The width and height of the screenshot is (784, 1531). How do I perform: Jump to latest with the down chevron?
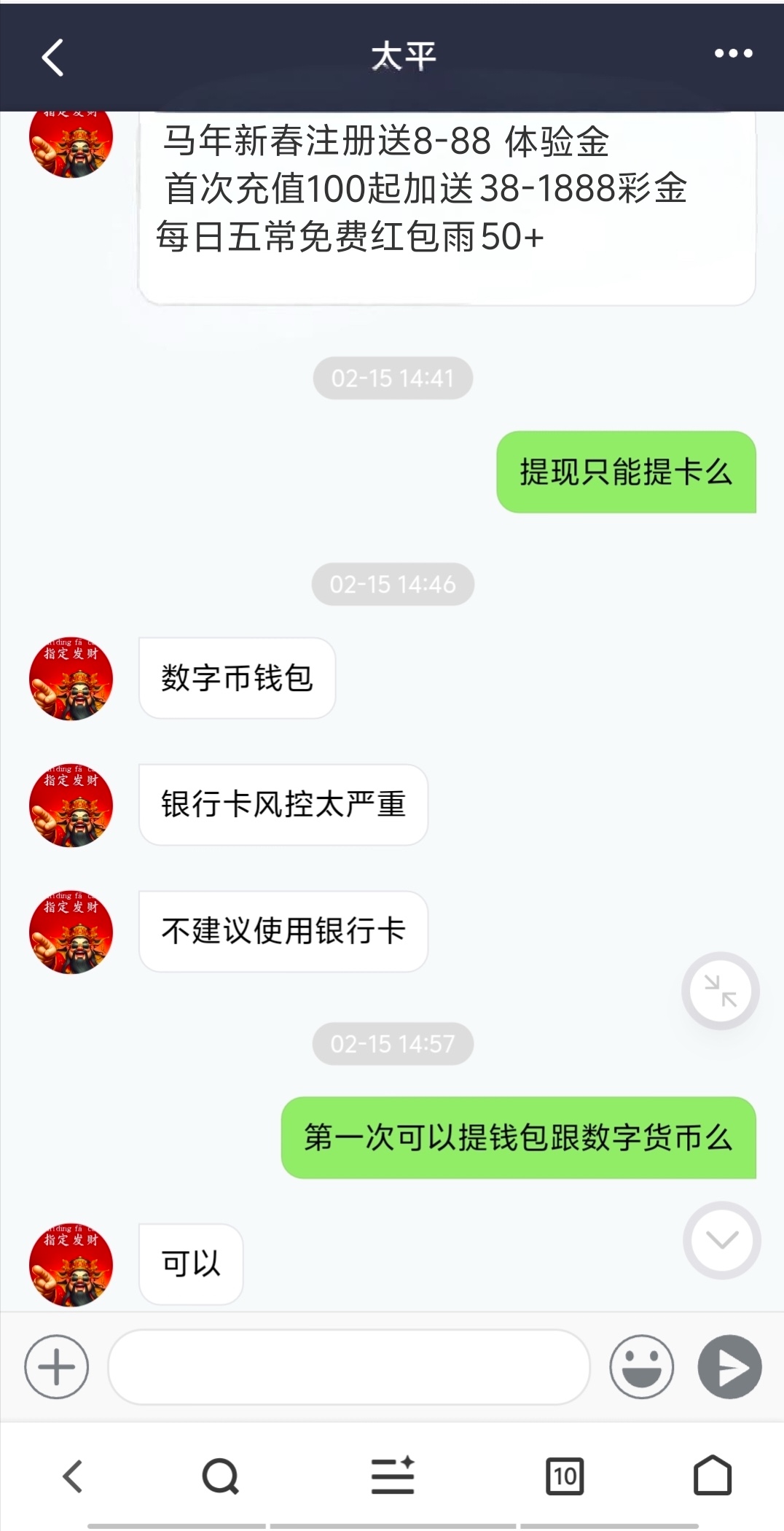(721, 1239)
